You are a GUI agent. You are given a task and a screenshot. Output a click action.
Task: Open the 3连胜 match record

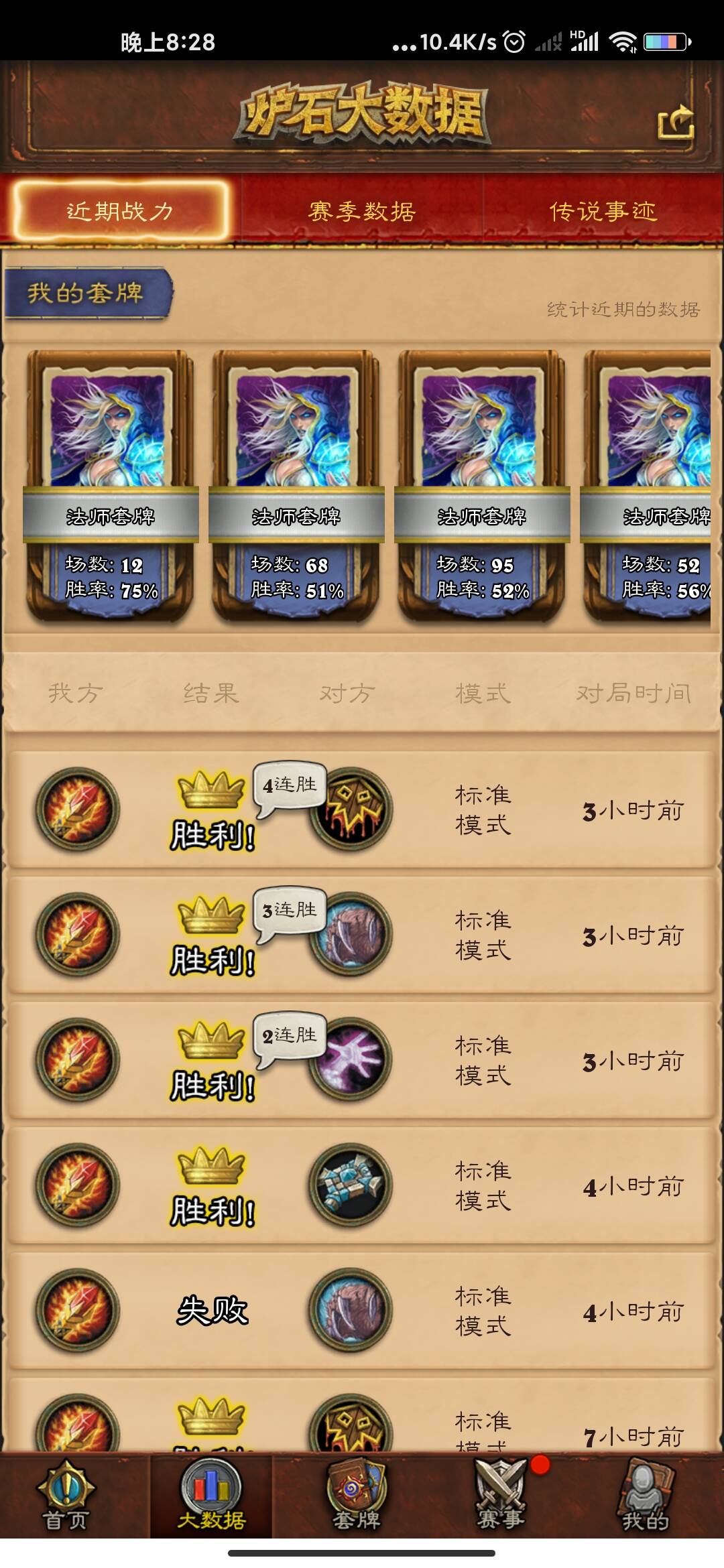[x=362, y=935]
